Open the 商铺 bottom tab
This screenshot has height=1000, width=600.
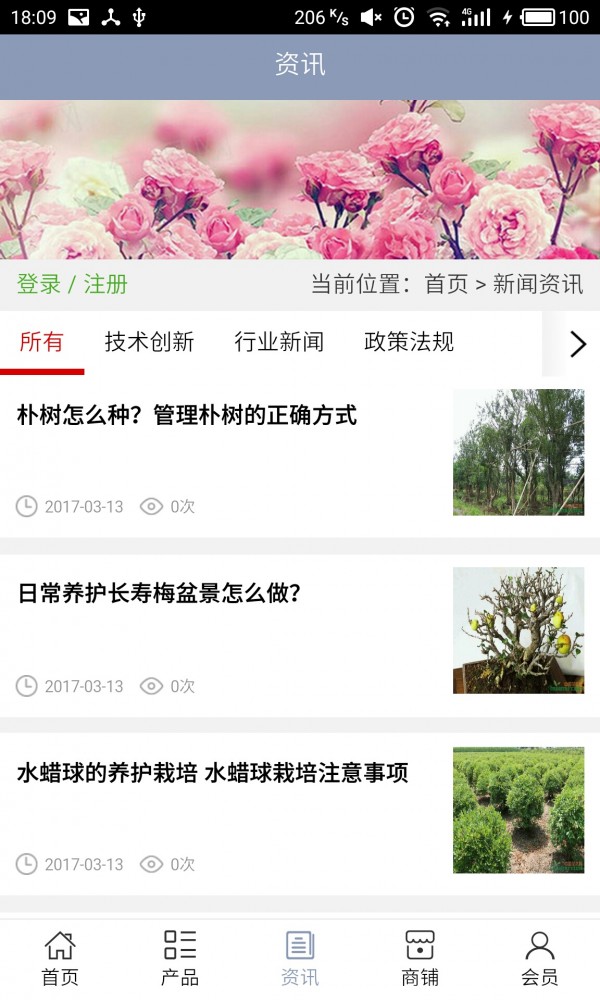[x=420, y=958]
